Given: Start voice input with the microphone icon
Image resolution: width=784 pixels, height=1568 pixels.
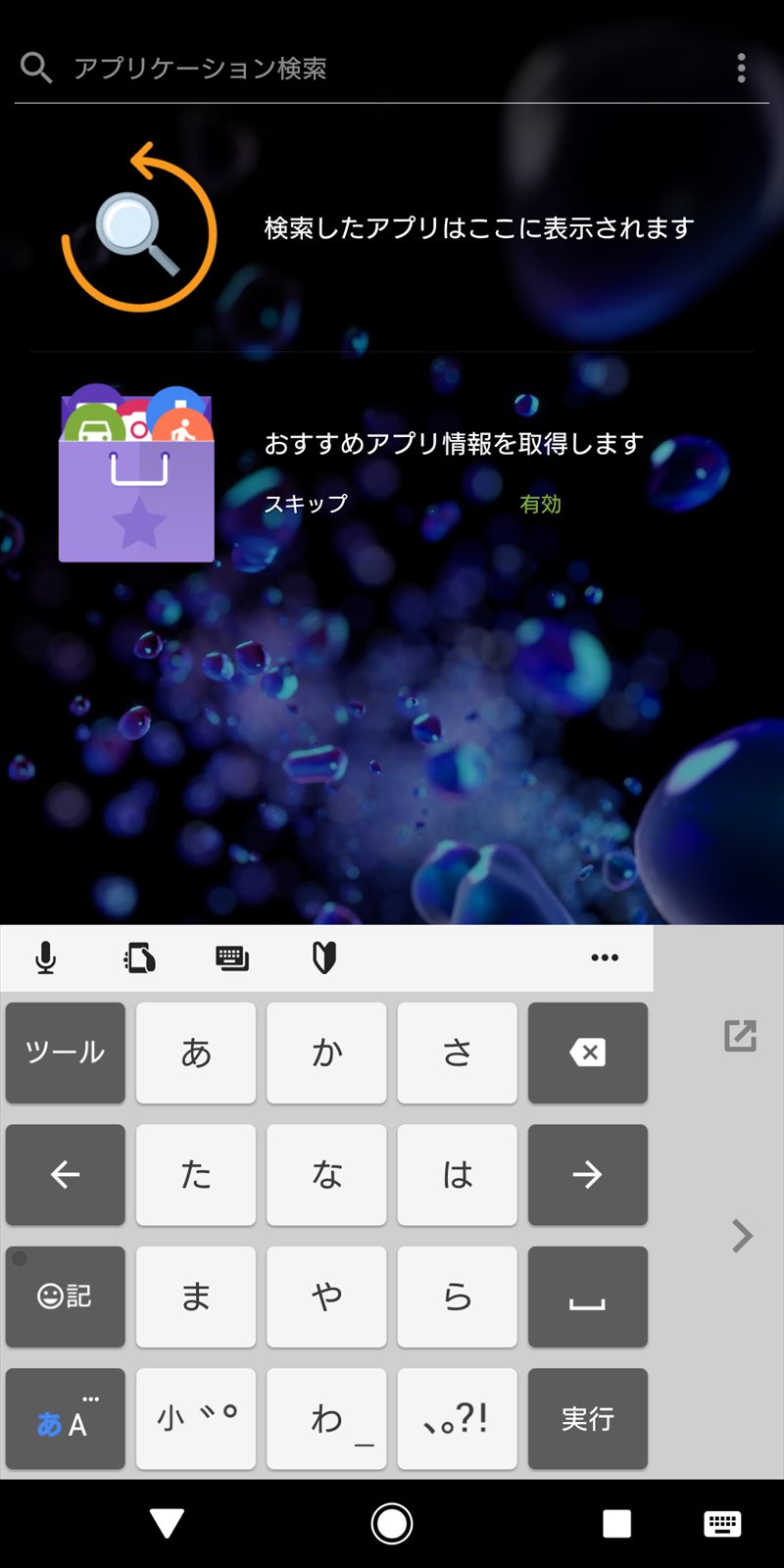Looking at the screenshot, I should [x=45, y=957].
